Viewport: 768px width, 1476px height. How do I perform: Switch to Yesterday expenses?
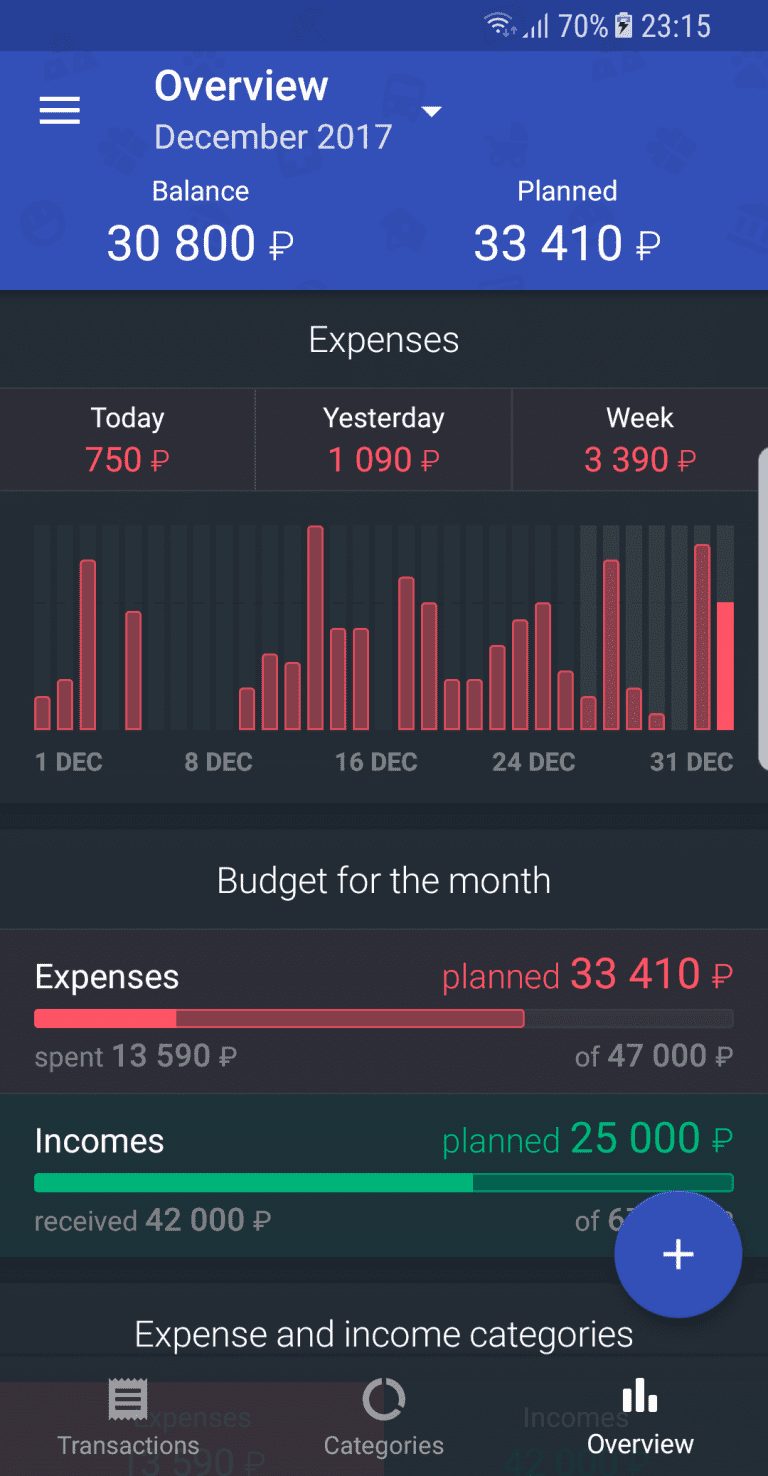click(x=383, y=440)
